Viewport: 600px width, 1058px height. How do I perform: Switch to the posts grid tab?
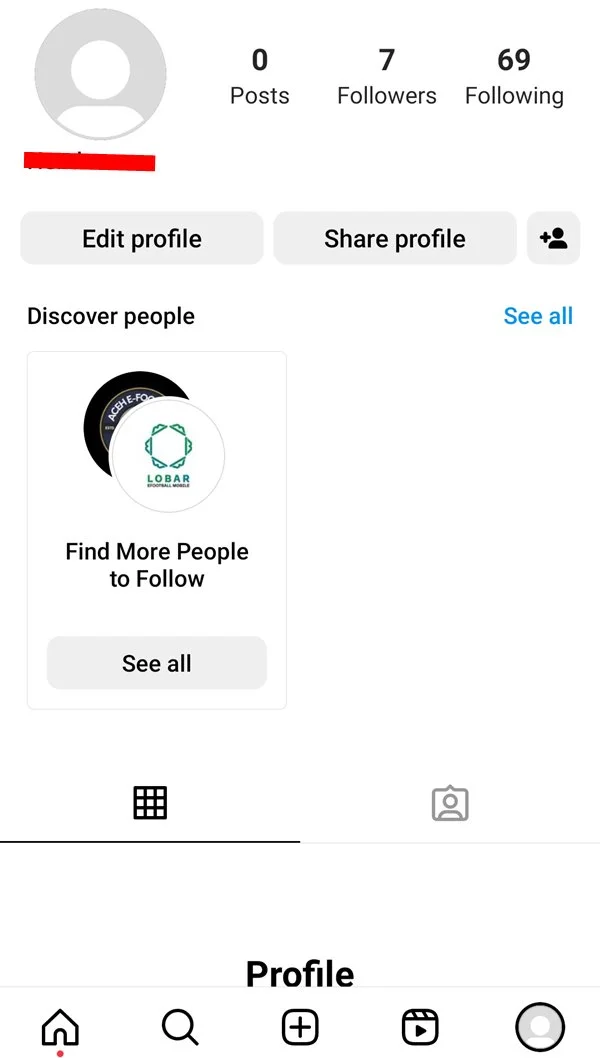(x=150, y=803)
